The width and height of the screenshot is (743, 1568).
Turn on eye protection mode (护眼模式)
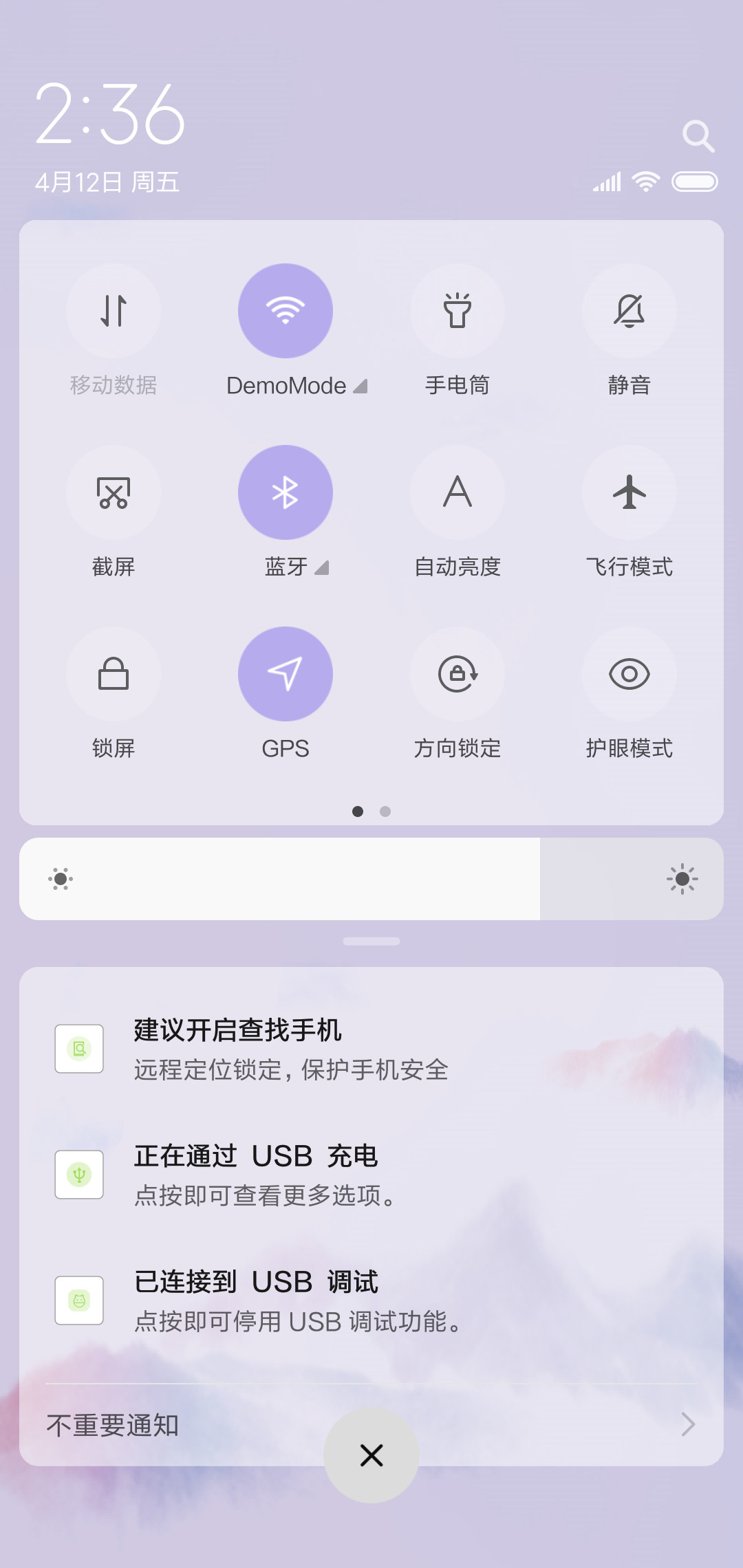(629, 674)
